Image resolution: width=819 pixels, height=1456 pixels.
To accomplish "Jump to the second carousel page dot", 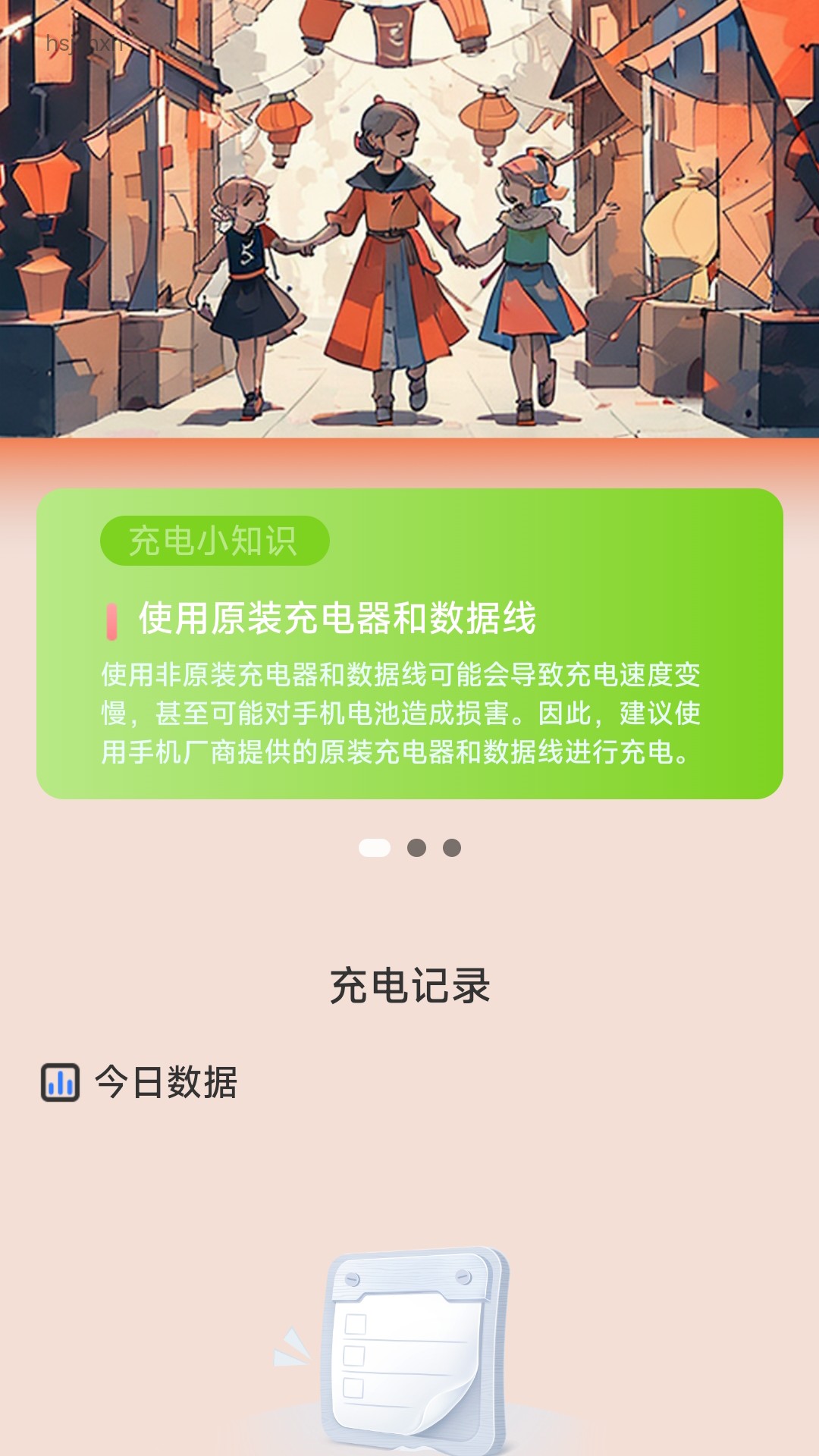I will tap(416, 848).
